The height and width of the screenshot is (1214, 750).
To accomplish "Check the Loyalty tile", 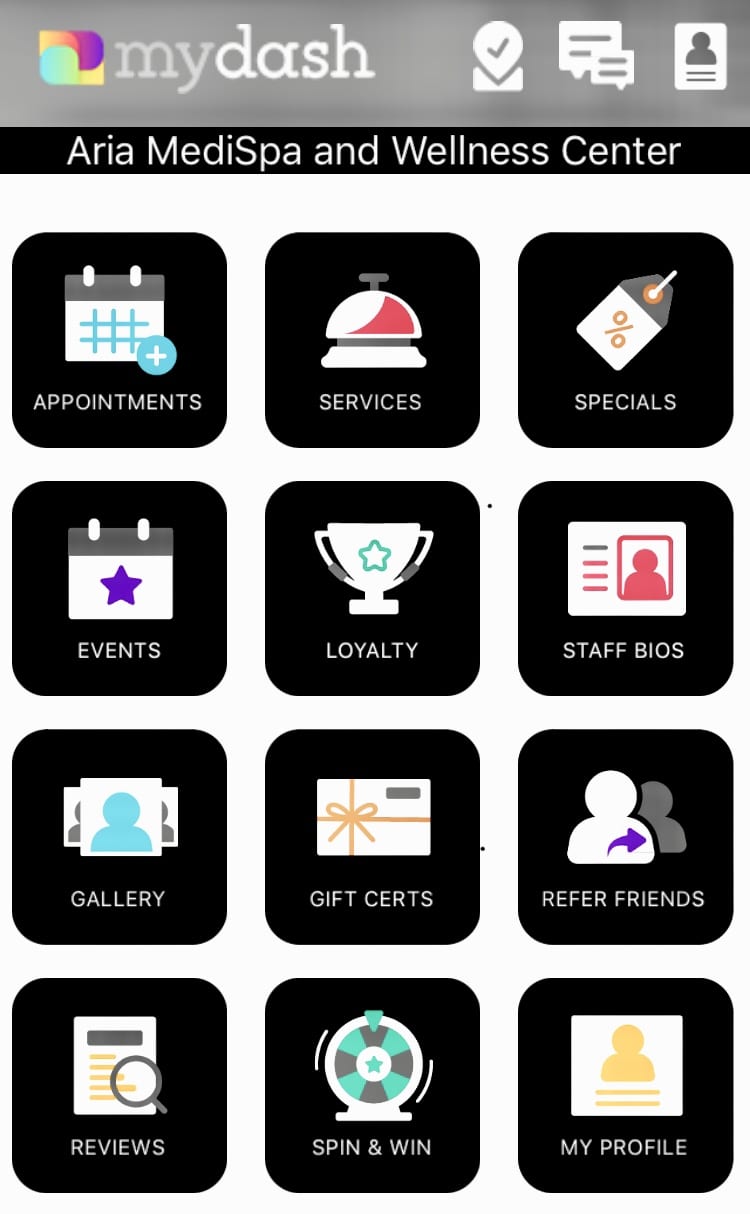I will coord(372,588).
